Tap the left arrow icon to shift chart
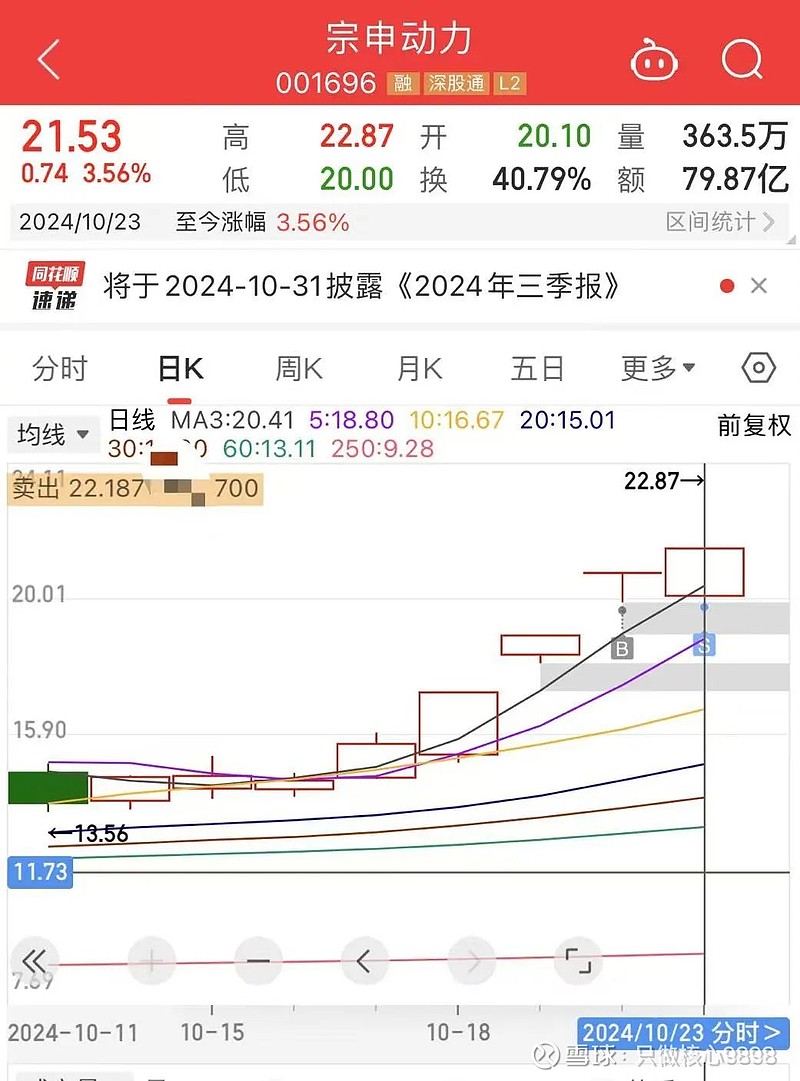 coord(365,961)
